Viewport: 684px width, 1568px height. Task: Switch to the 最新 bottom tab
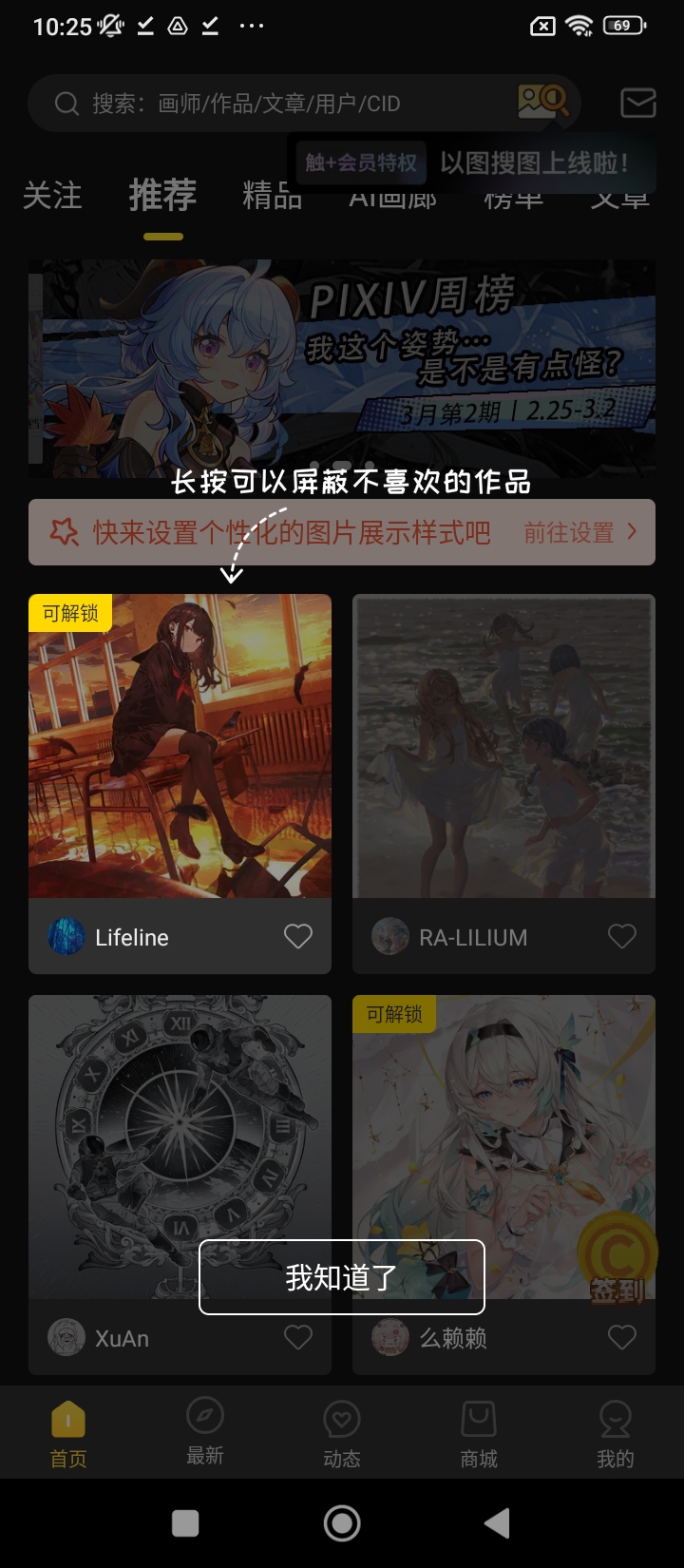coord(205,1433)
